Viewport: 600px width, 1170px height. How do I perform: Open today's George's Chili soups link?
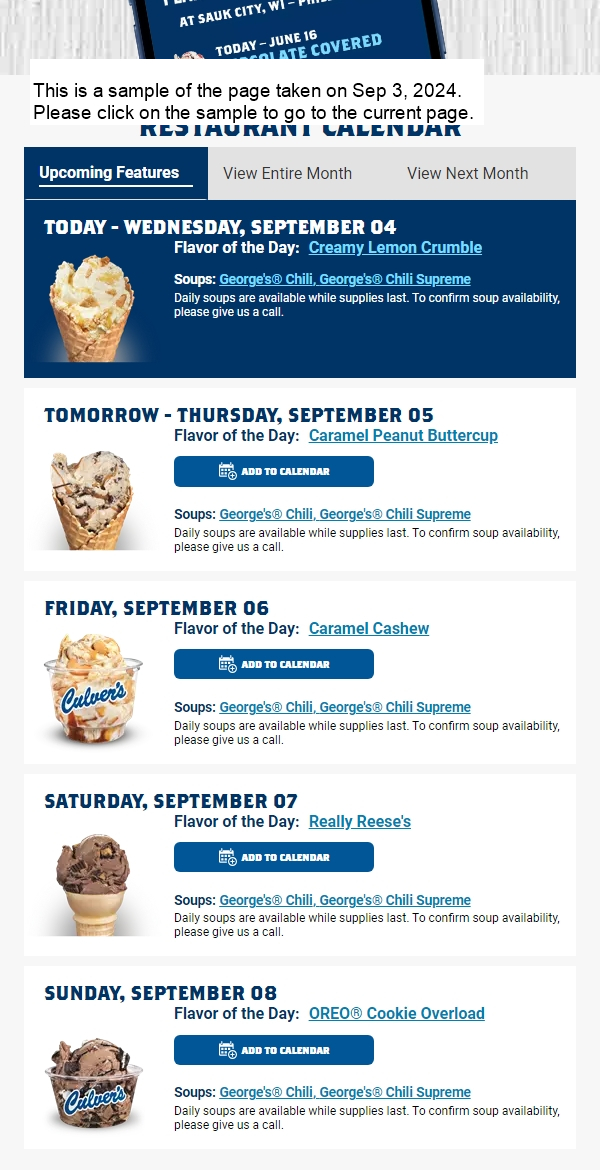pyautogui.click(x=344, y=279)
